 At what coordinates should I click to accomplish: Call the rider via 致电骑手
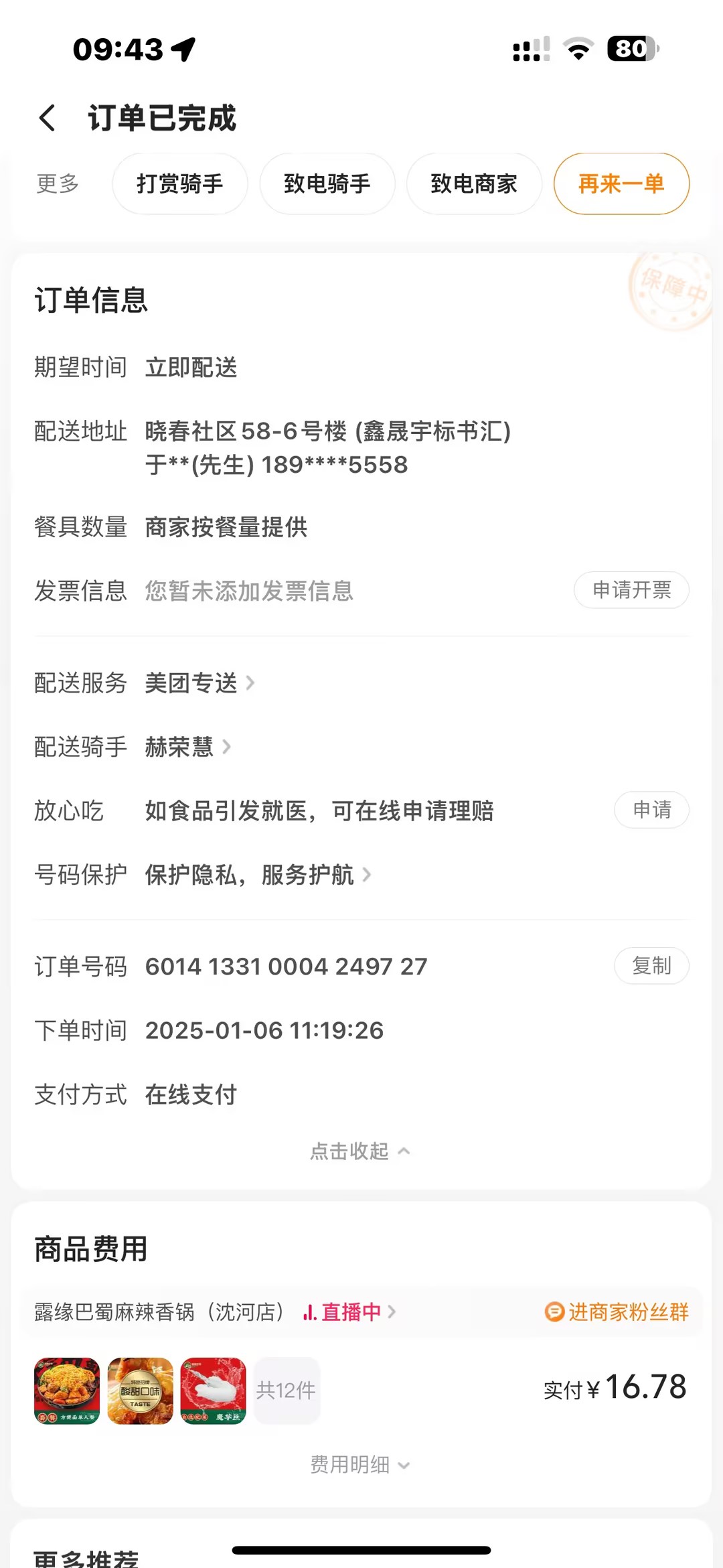pos(327,184)
